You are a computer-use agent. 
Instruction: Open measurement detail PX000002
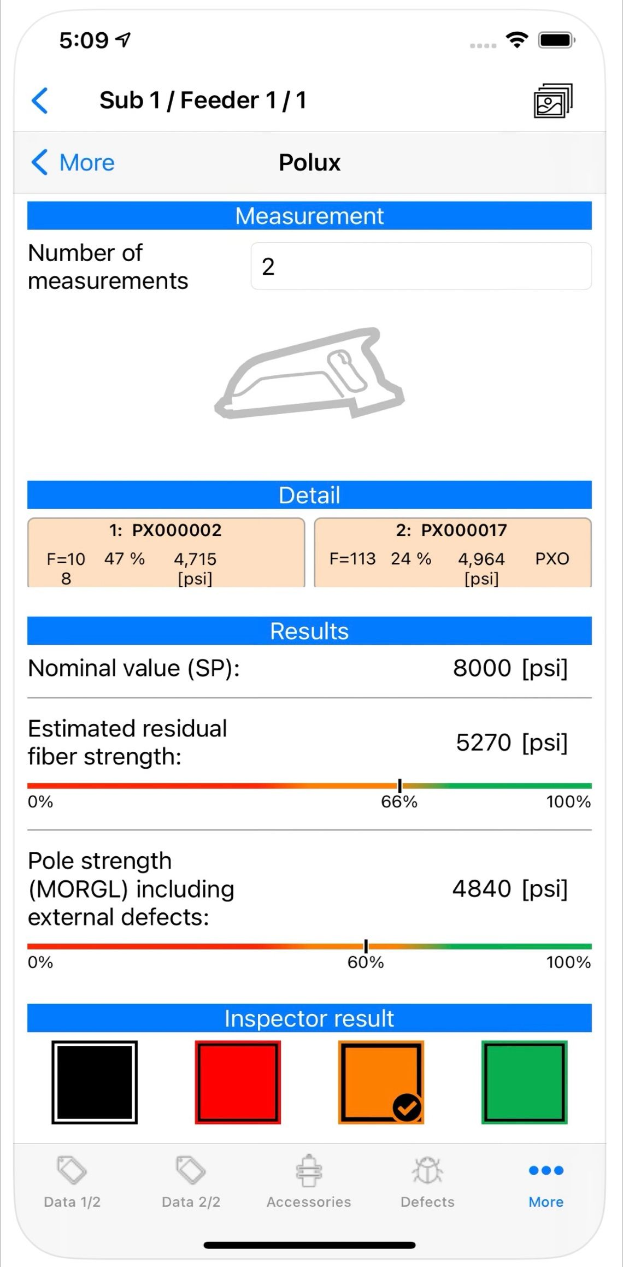click(166, 552)
